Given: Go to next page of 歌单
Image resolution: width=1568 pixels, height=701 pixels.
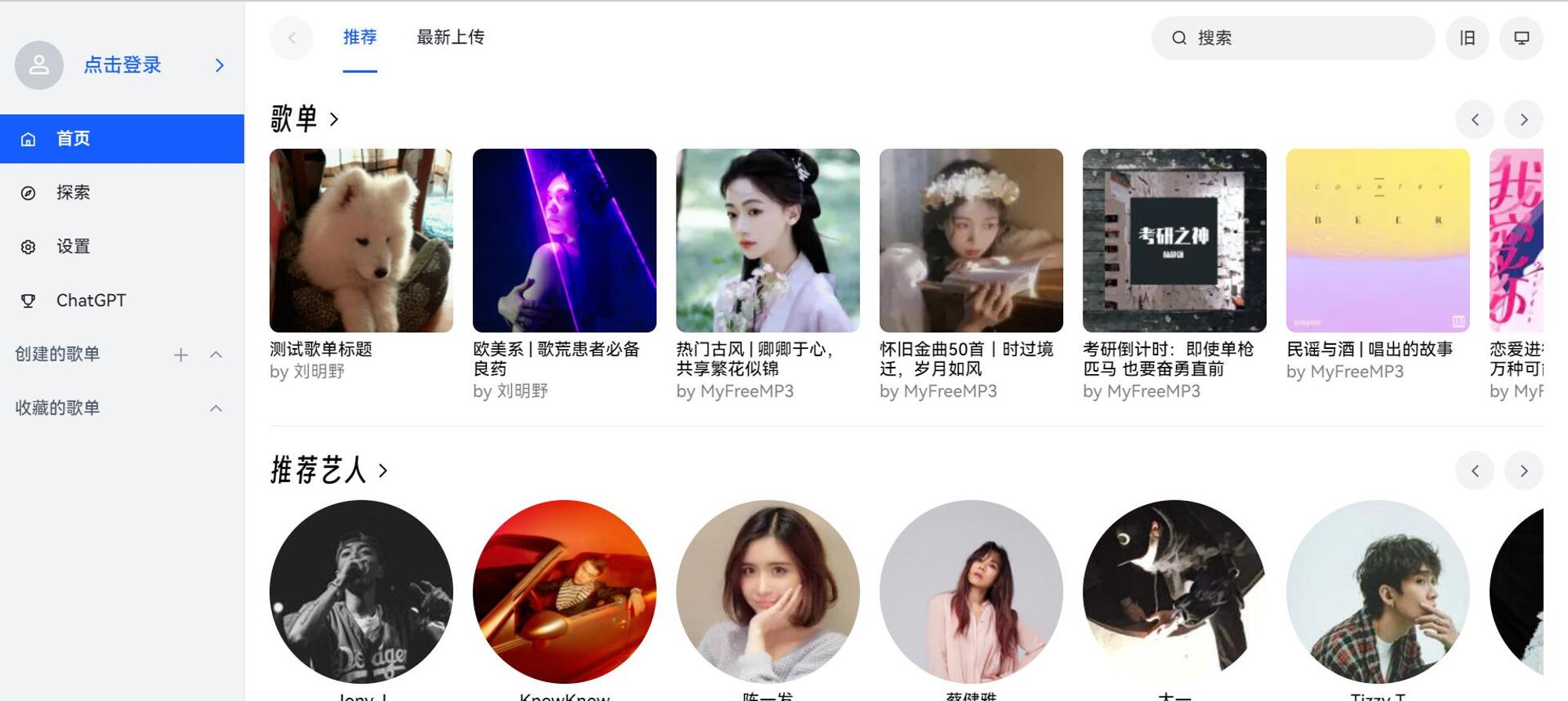Looking at the screenshot, I should click(1523, 120).
